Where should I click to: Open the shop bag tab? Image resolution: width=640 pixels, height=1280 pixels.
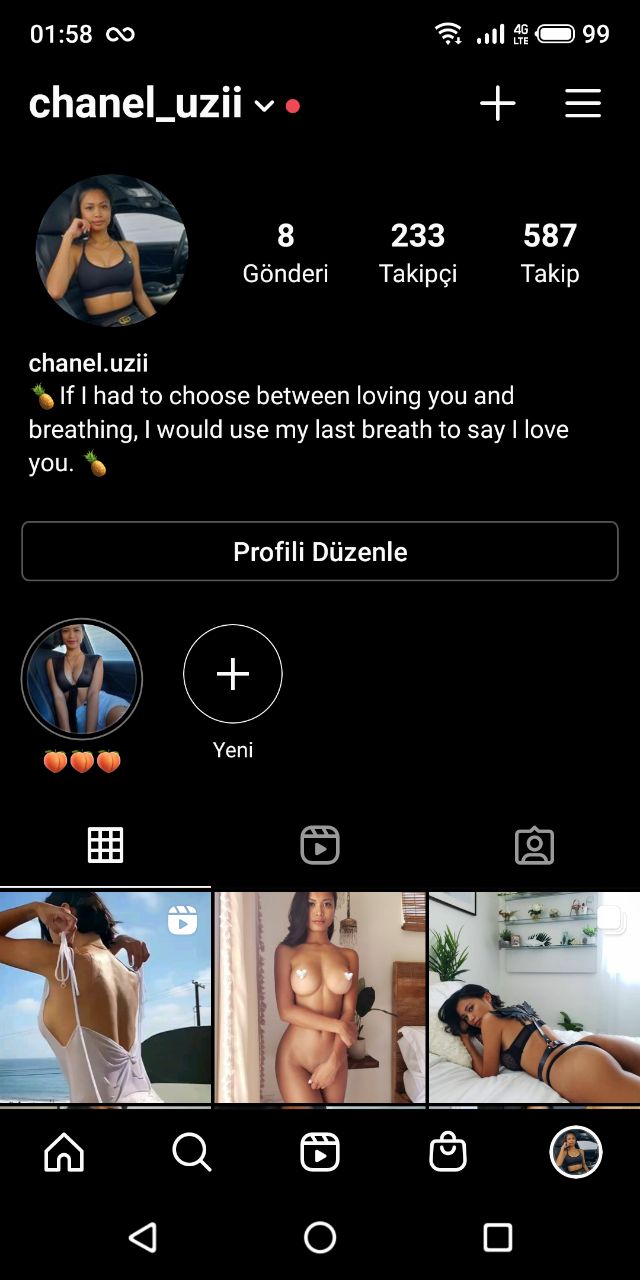point(447,1153)
